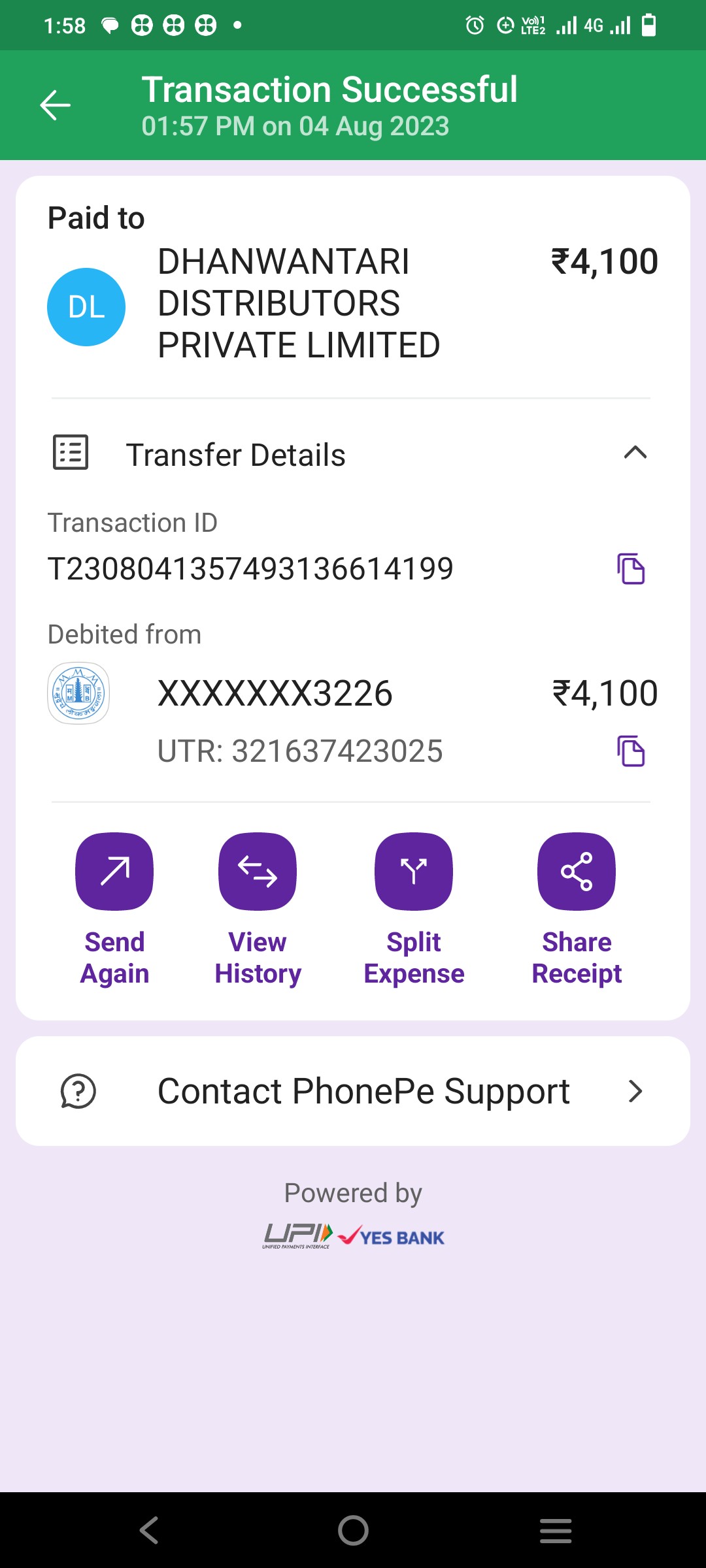Copy the UTR number
Viewport: 706px width, 1568px height.
coord(631,751)
